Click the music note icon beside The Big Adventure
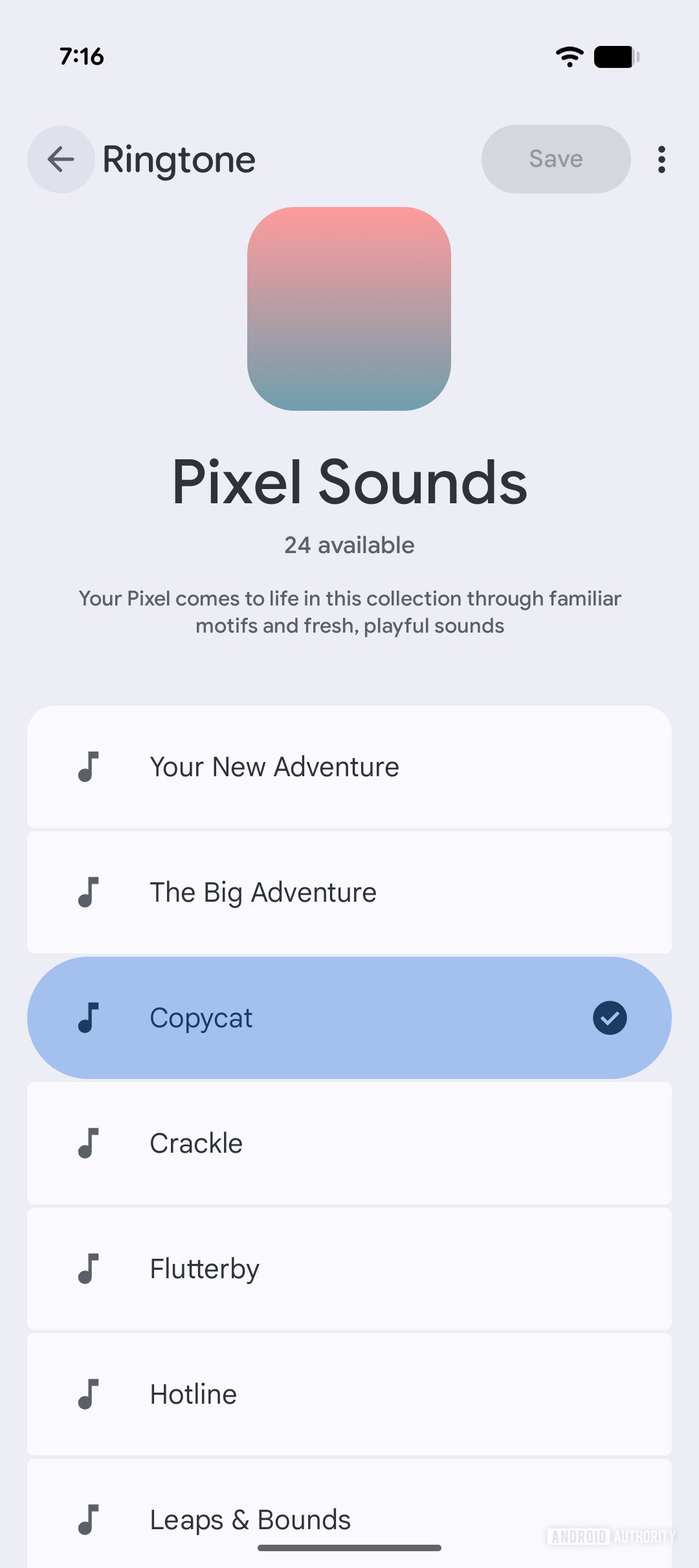The height and width of the screenshot is (1568, 699). tap(89, 892)
